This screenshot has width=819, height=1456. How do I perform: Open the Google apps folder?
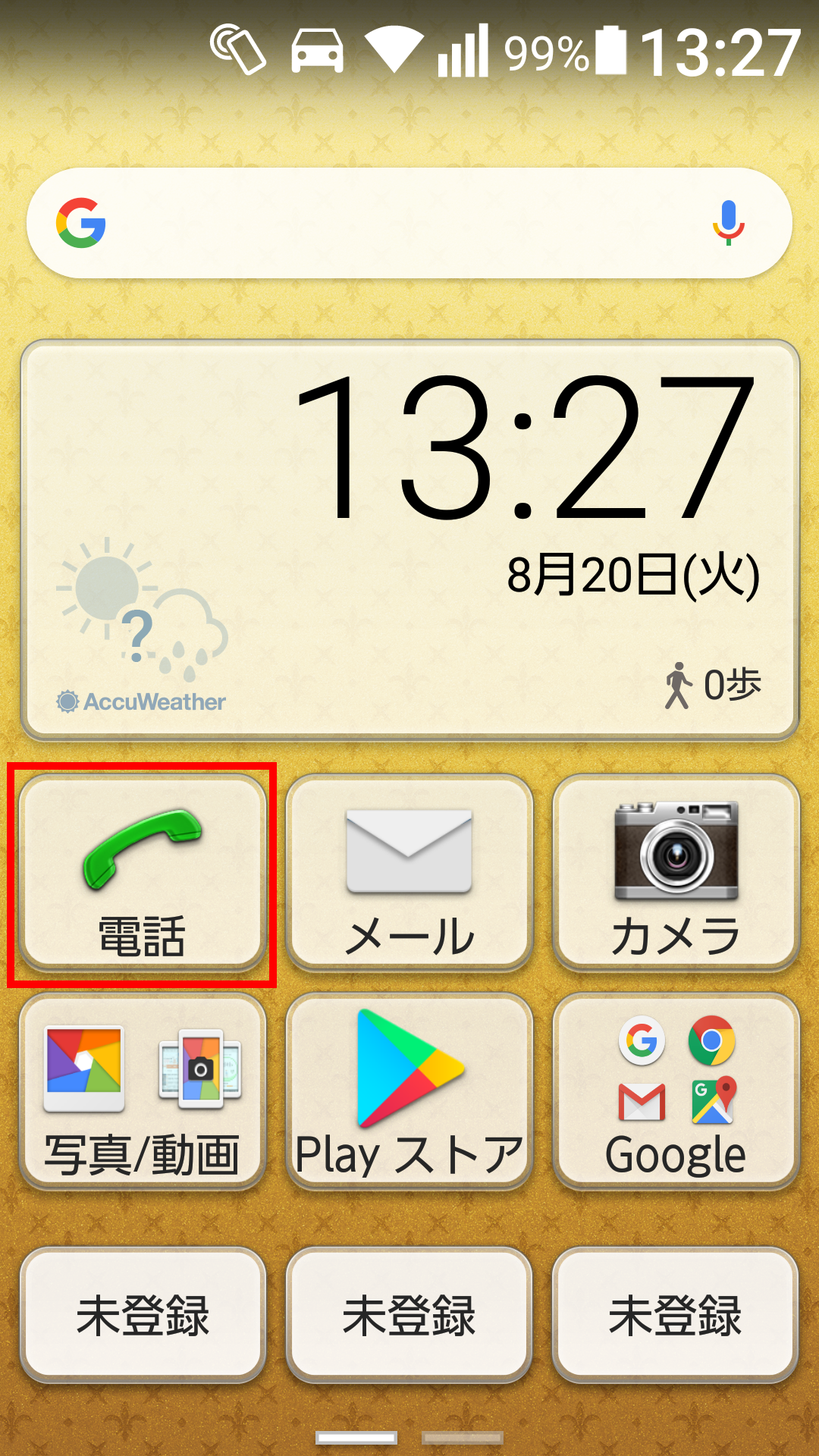[676, 1092]
